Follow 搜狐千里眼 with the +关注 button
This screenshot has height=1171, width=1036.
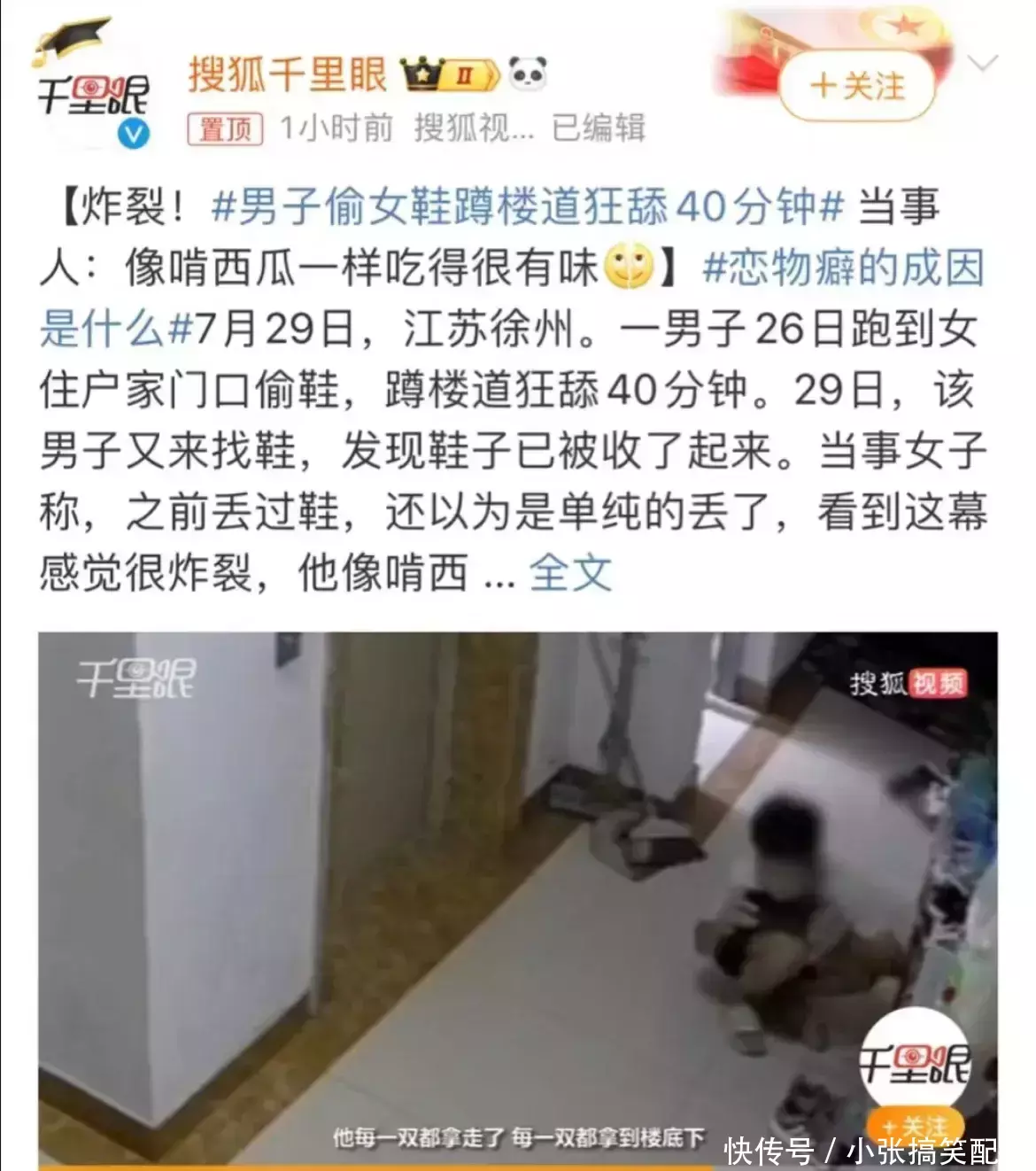point(856,87)
